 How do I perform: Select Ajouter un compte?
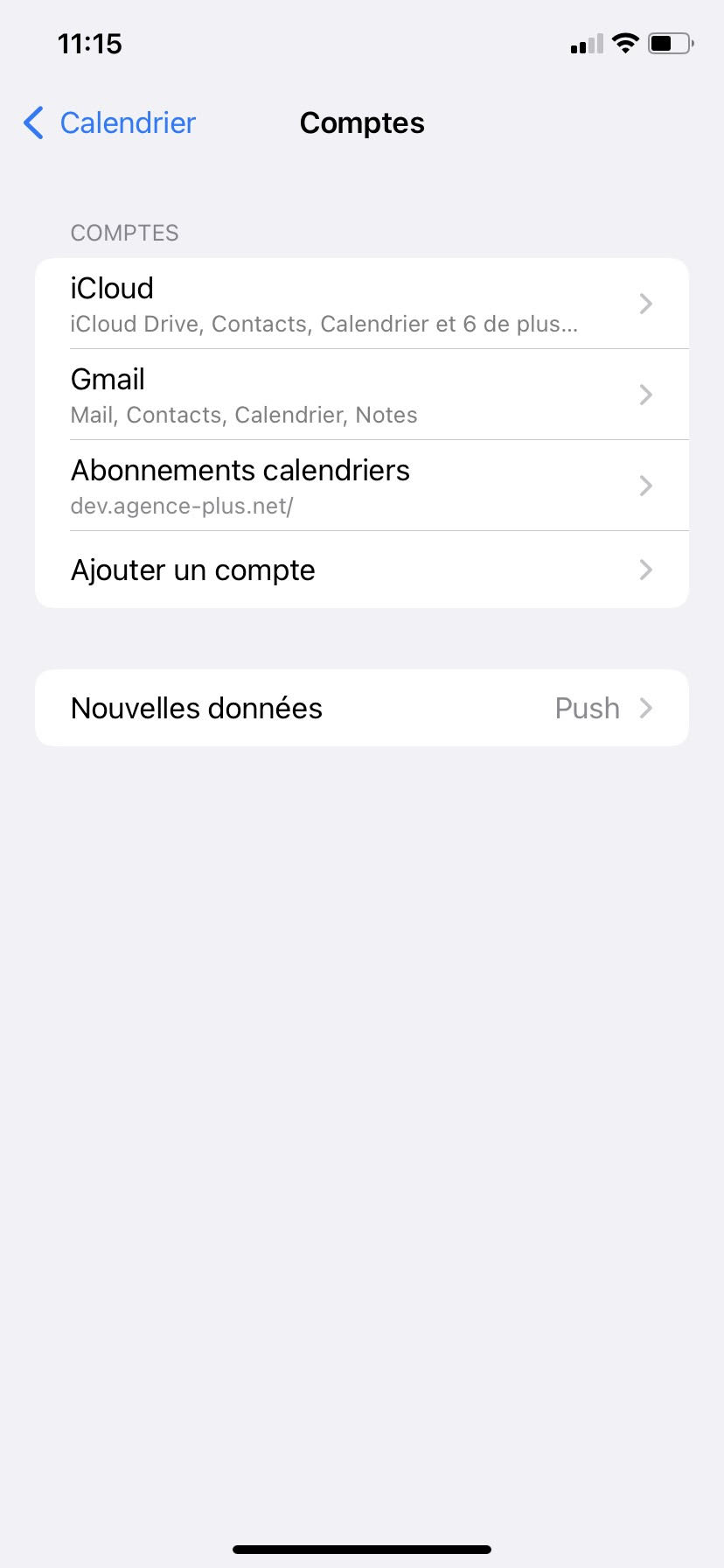pyautogui.click(x=361, y=570)
